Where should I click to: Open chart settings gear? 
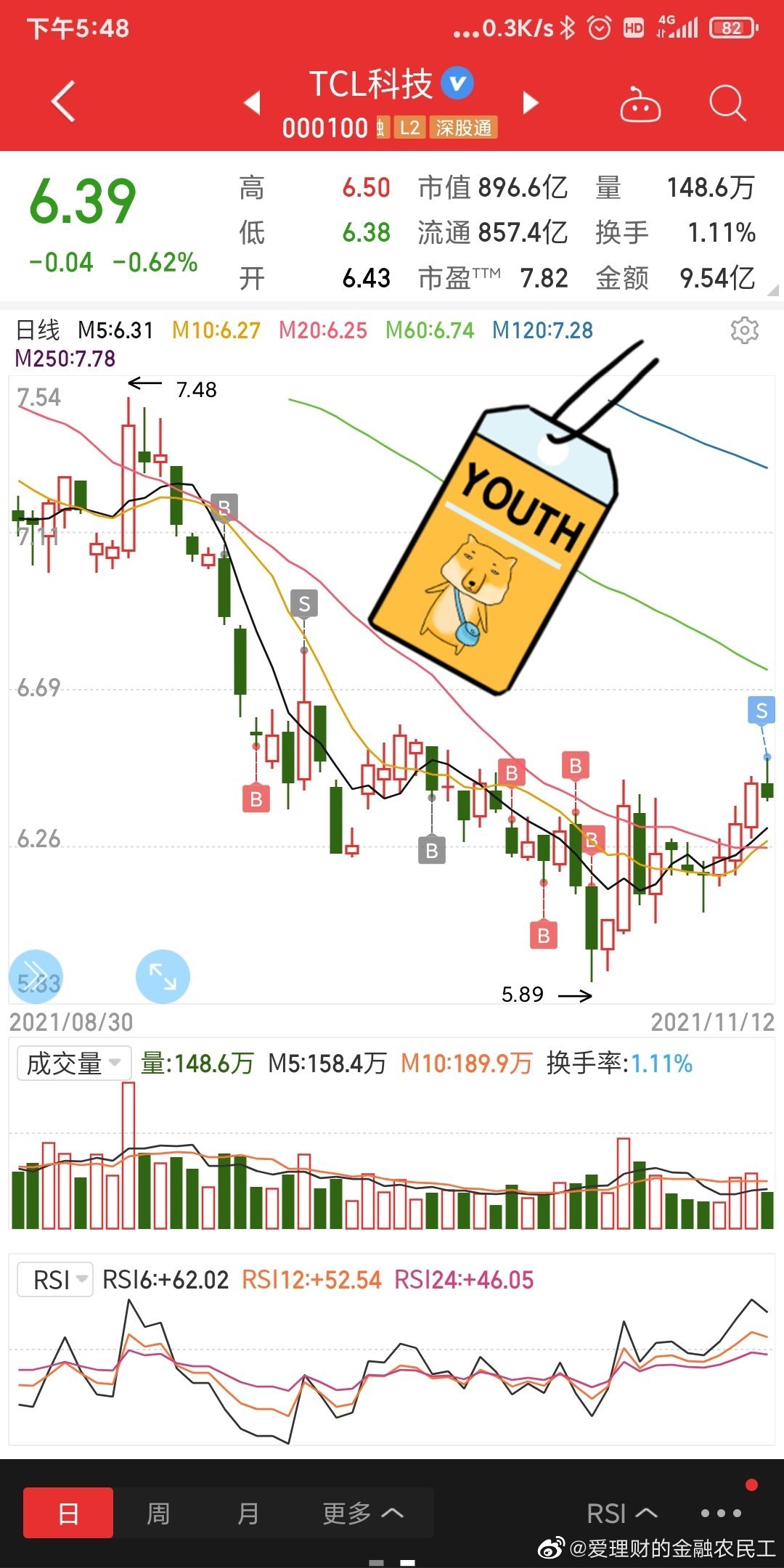click(745, 330)
